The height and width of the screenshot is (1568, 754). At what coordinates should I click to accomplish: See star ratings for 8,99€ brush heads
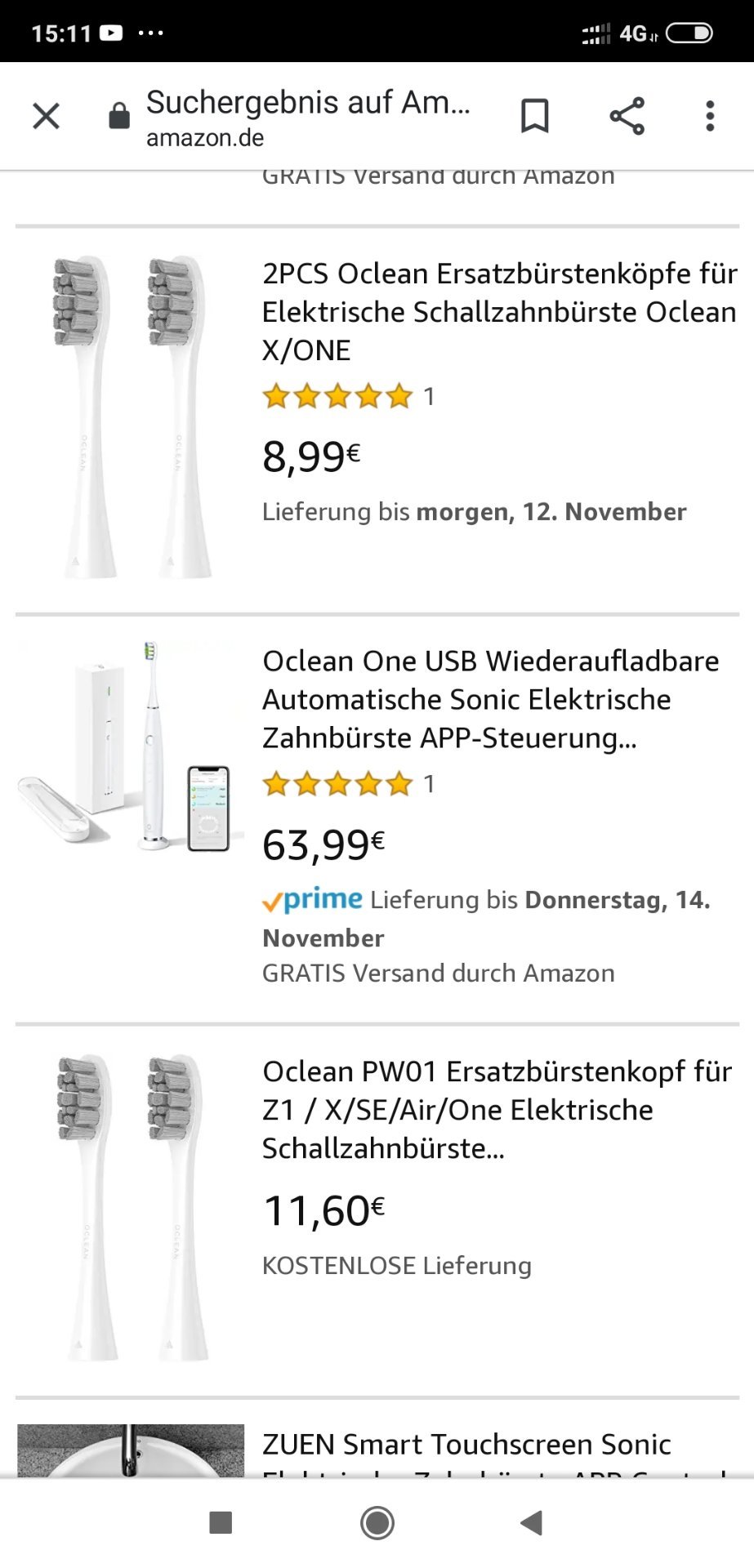click(337, 397)
